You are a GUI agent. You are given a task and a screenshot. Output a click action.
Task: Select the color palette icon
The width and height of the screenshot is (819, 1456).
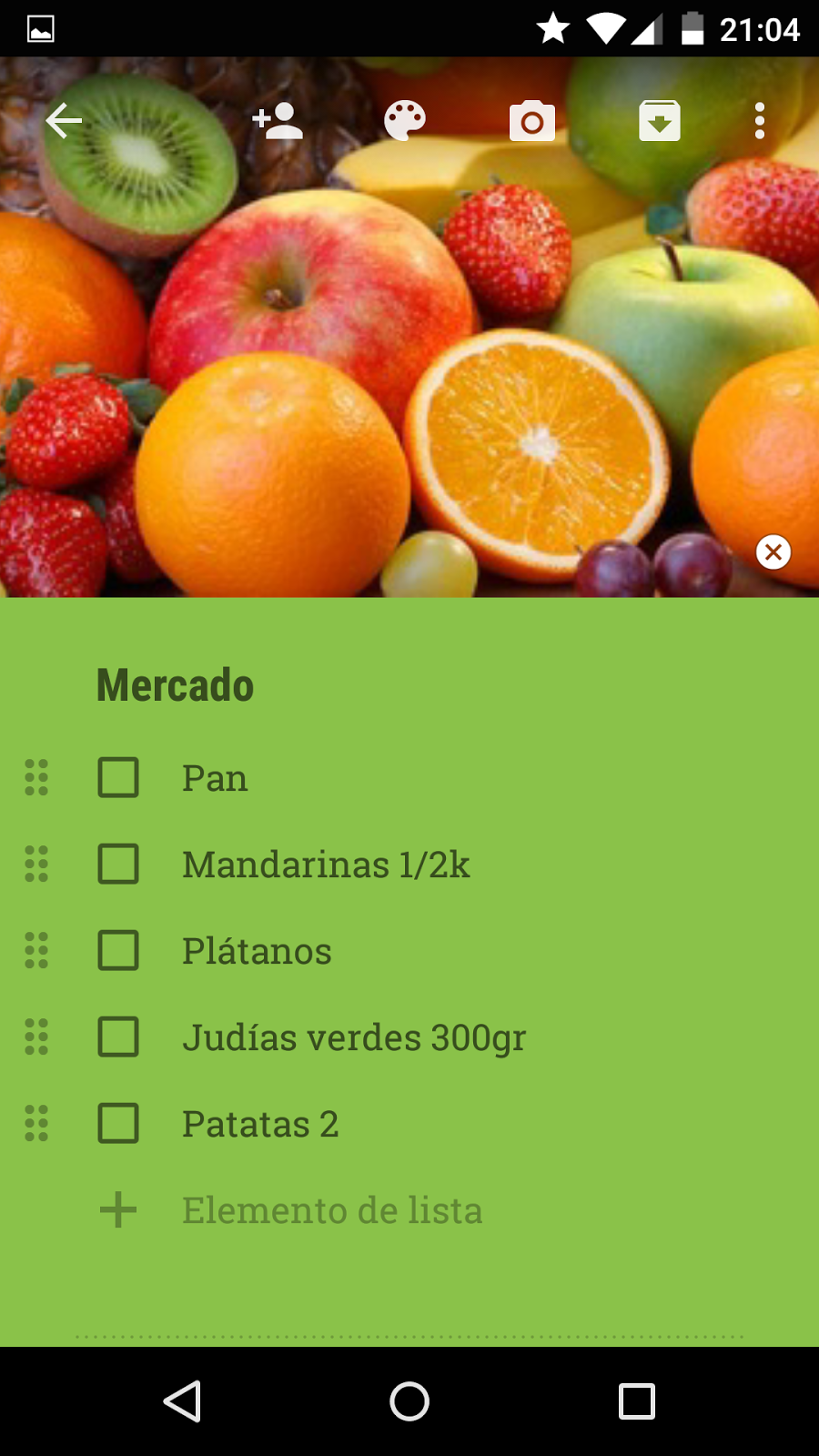click(x=405, y=119)
